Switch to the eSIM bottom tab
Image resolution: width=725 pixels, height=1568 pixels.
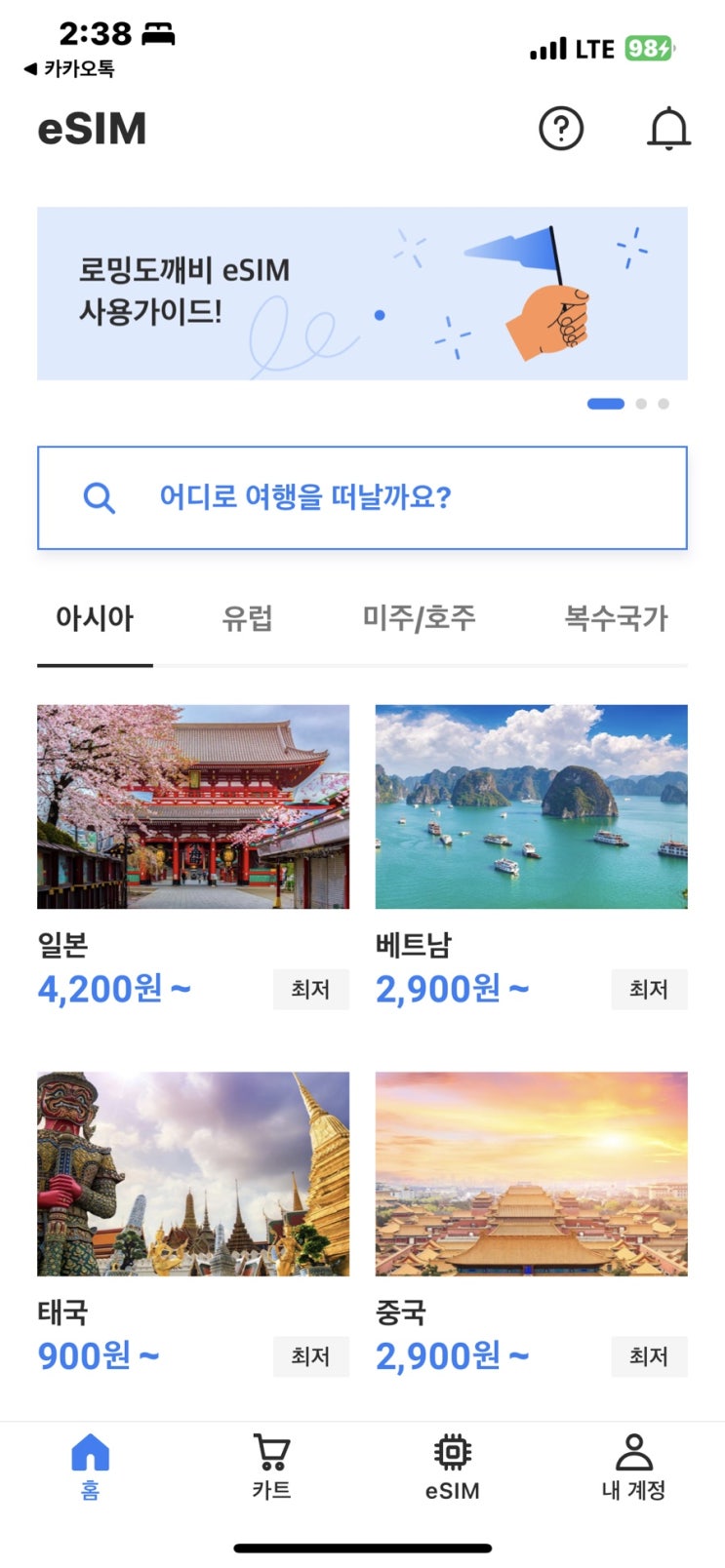[452, 1466]
